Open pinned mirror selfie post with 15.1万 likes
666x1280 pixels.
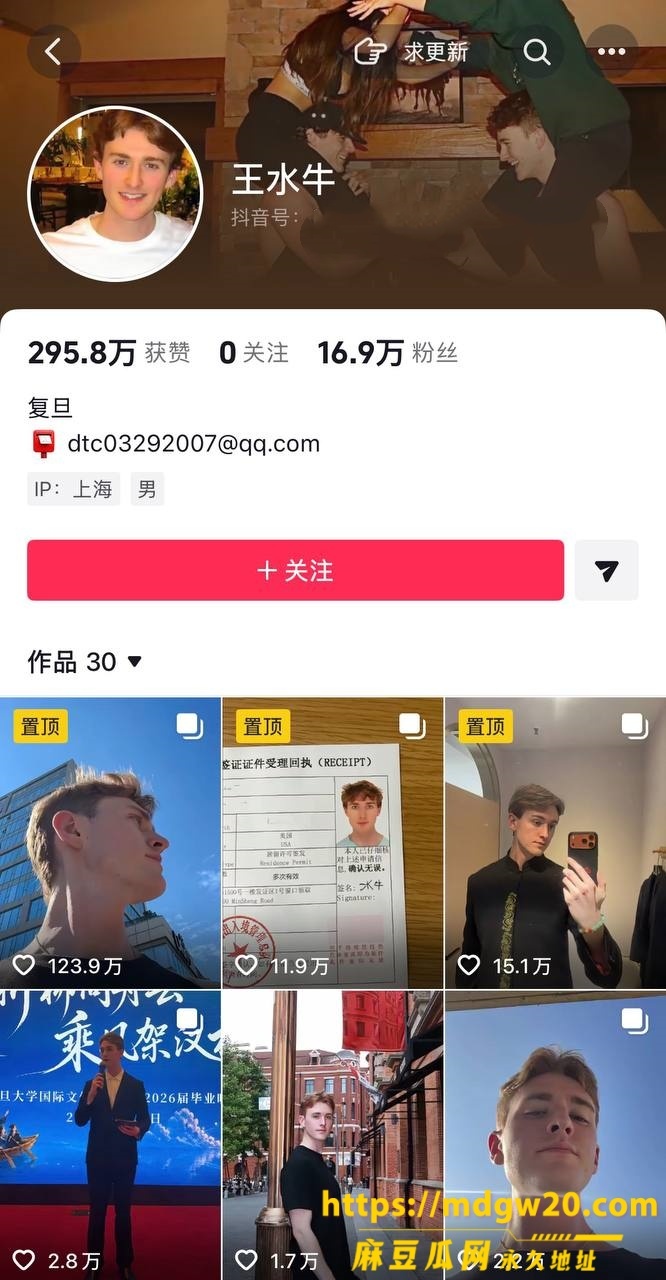555,843
